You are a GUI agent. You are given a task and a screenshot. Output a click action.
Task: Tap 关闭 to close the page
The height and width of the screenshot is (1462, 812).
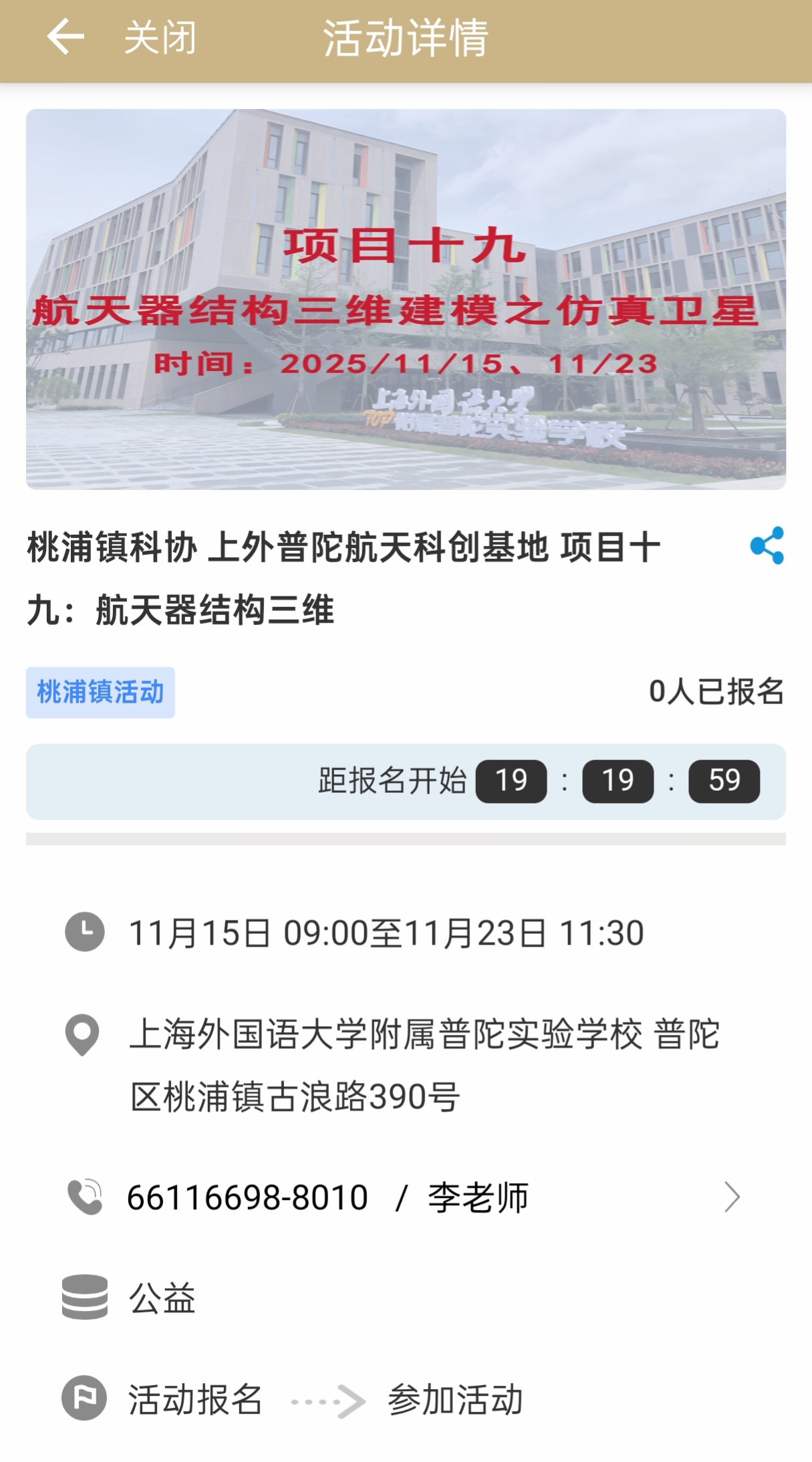[160, 38]
